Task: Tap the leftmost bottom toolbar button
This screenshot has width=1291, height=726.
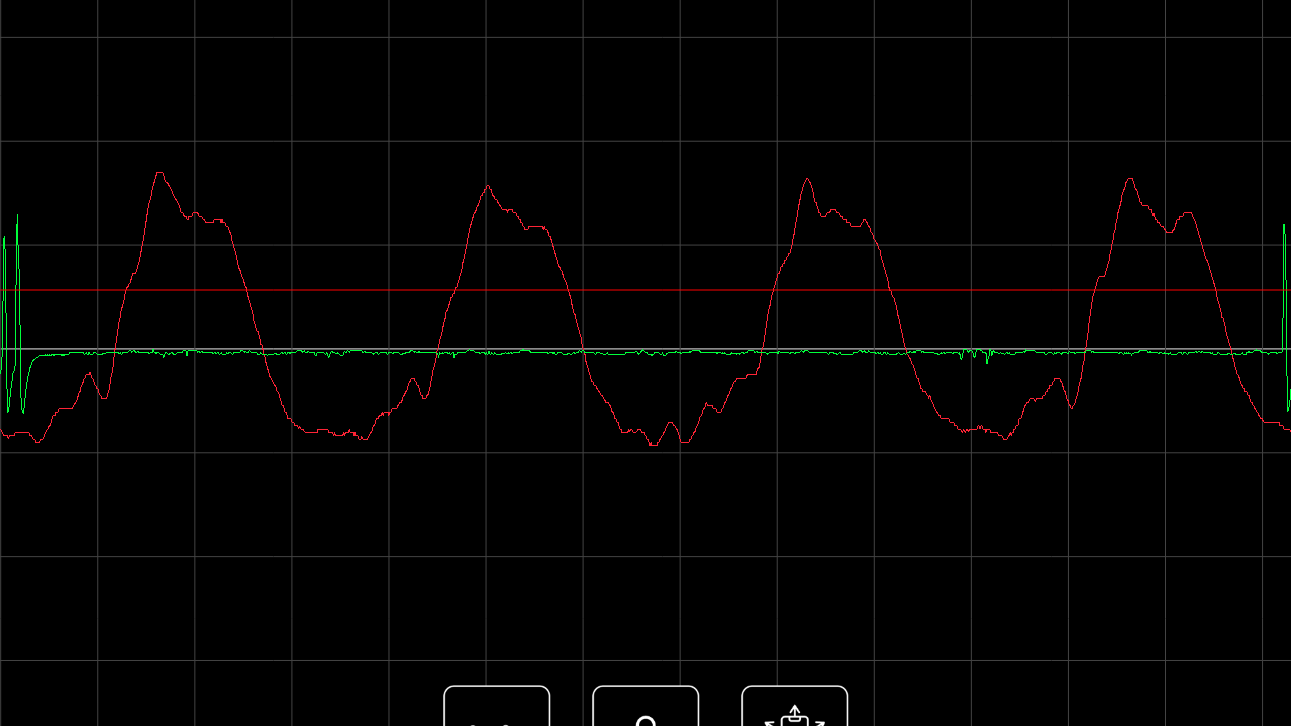Action: 497,710
